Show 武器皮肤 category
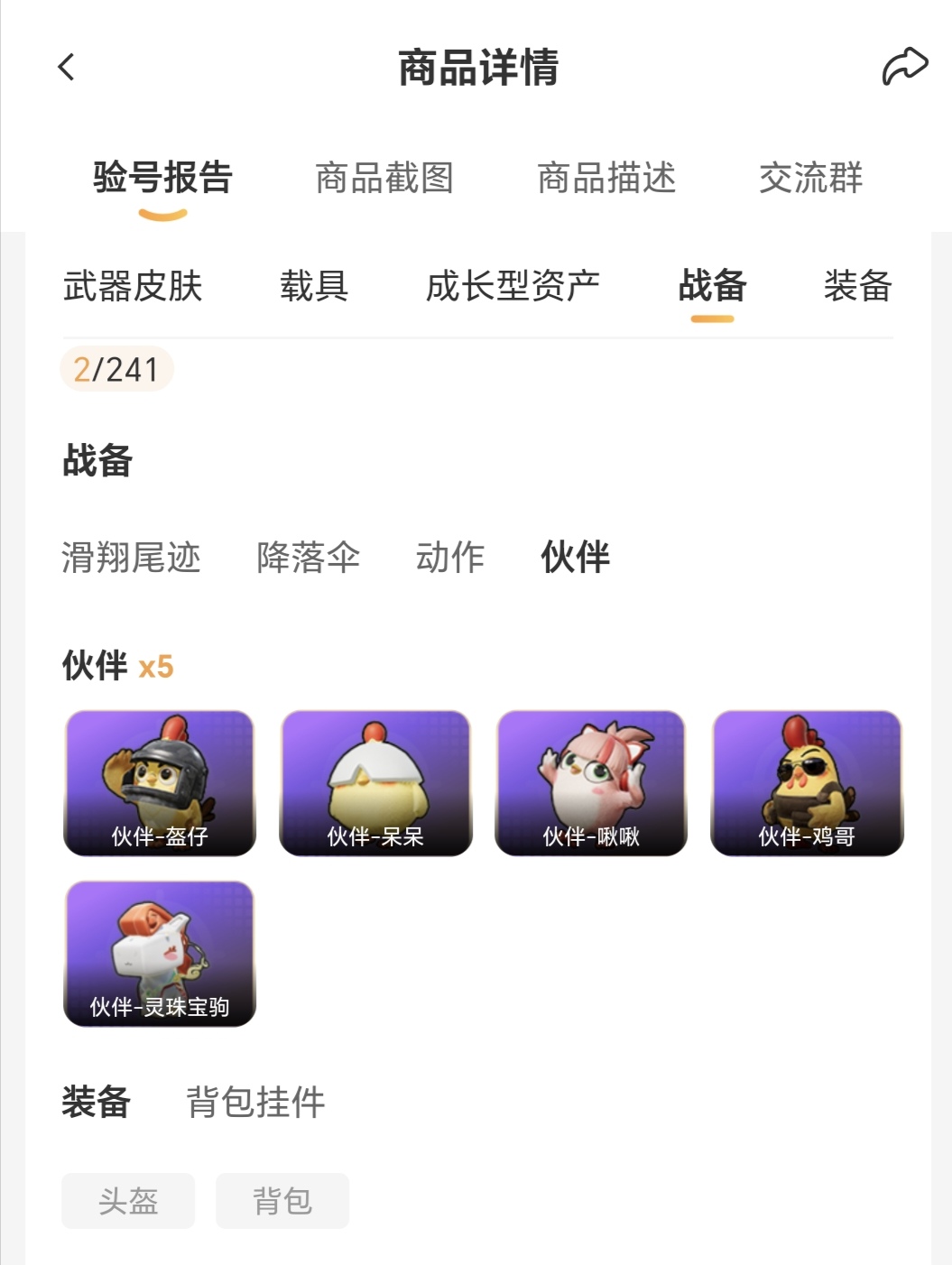 click(133, 286)
